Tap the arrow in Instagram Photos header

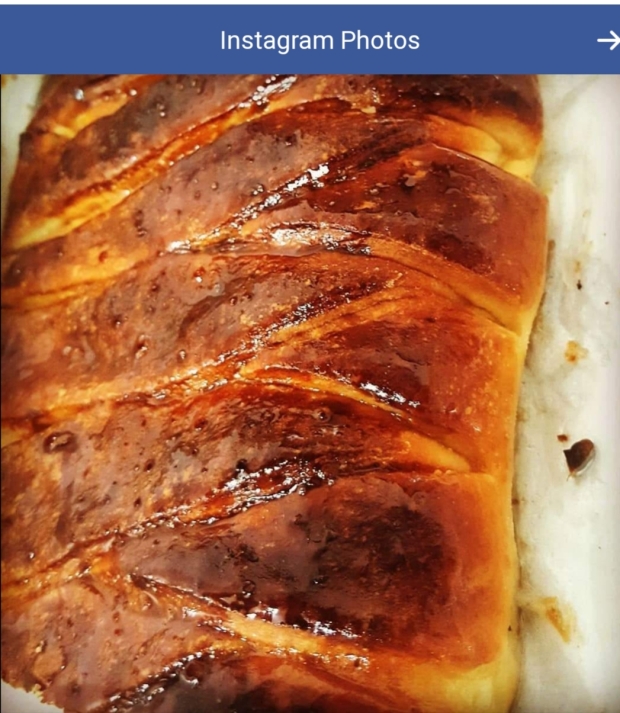click(x=607, y=40)
